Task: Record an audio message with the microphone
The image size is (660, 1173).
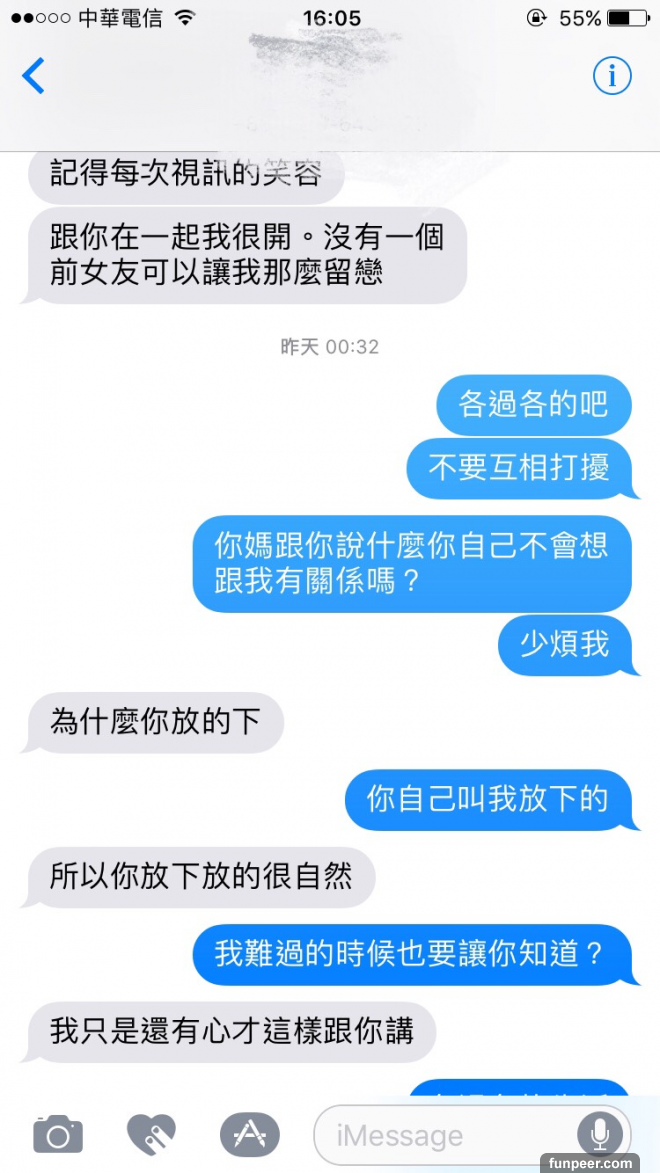Action: coord(600,1135)
